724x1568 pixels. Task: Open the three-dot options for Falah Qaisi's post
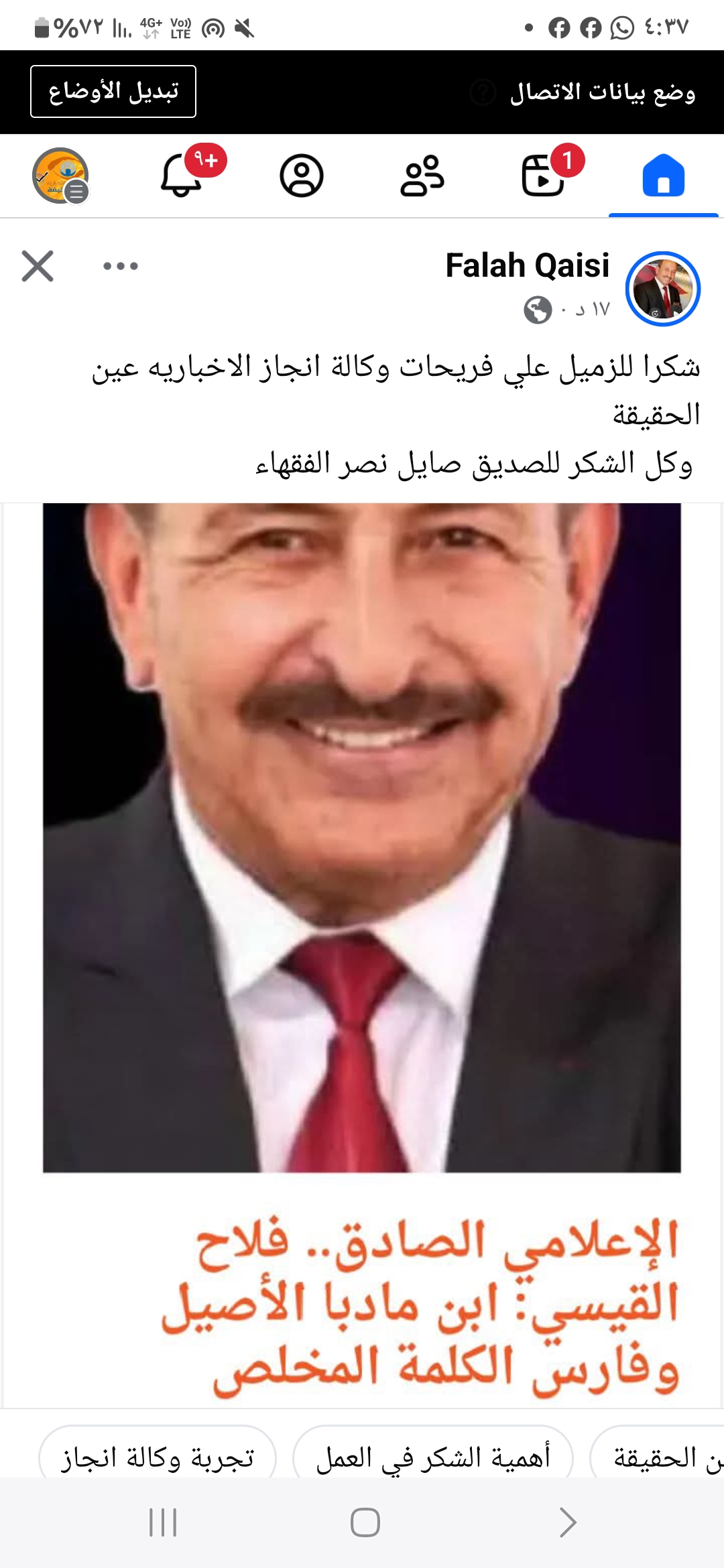(x=121, y=266)
